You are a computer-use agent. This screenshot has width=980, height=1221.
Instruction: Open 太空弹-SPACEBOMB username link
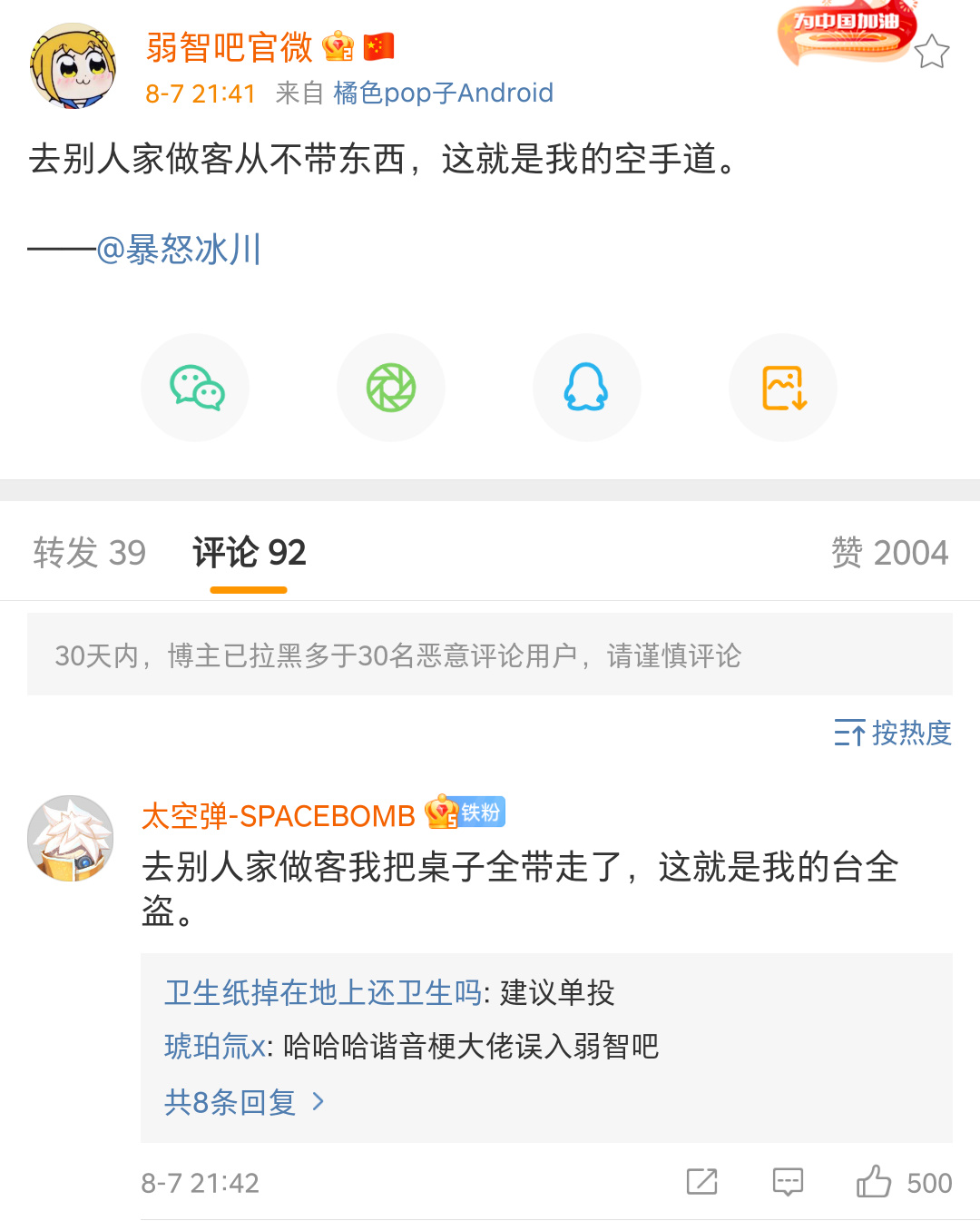pyautogui.click(x=278, y=816)
